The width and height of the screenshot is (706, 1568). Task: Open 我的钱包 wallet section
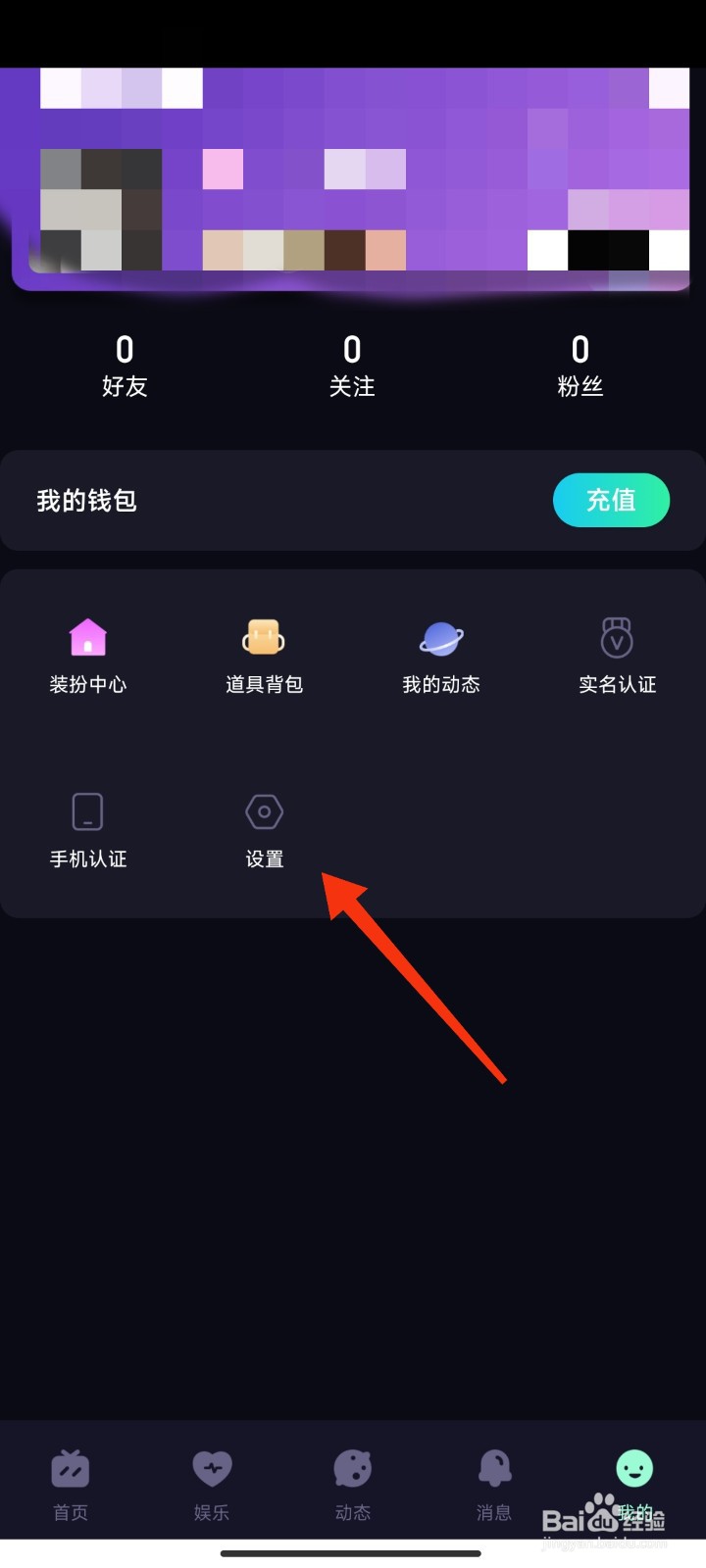pyautogui.click(x=86, y=500)
